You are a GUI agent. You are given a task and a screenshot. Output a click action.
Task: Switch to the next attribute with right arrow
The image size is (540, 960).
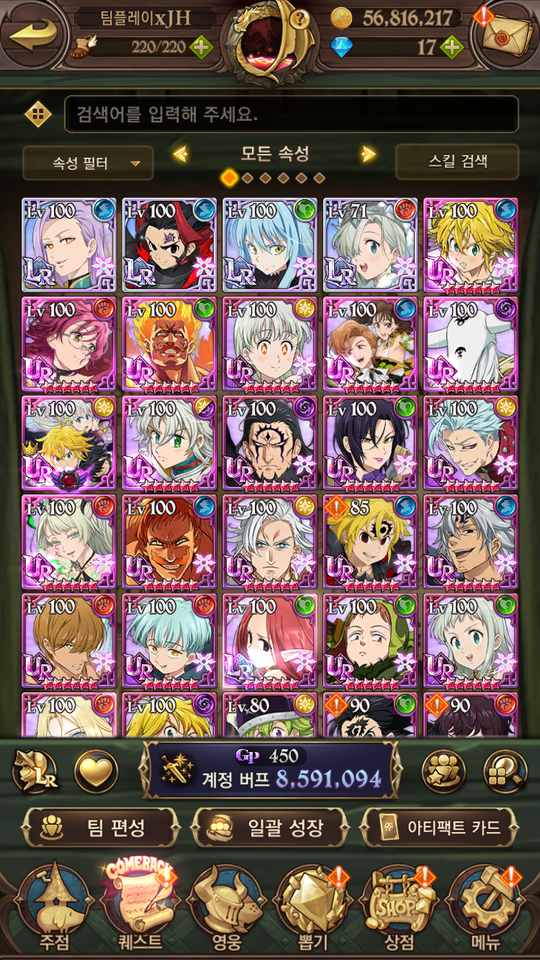[368, 154]
